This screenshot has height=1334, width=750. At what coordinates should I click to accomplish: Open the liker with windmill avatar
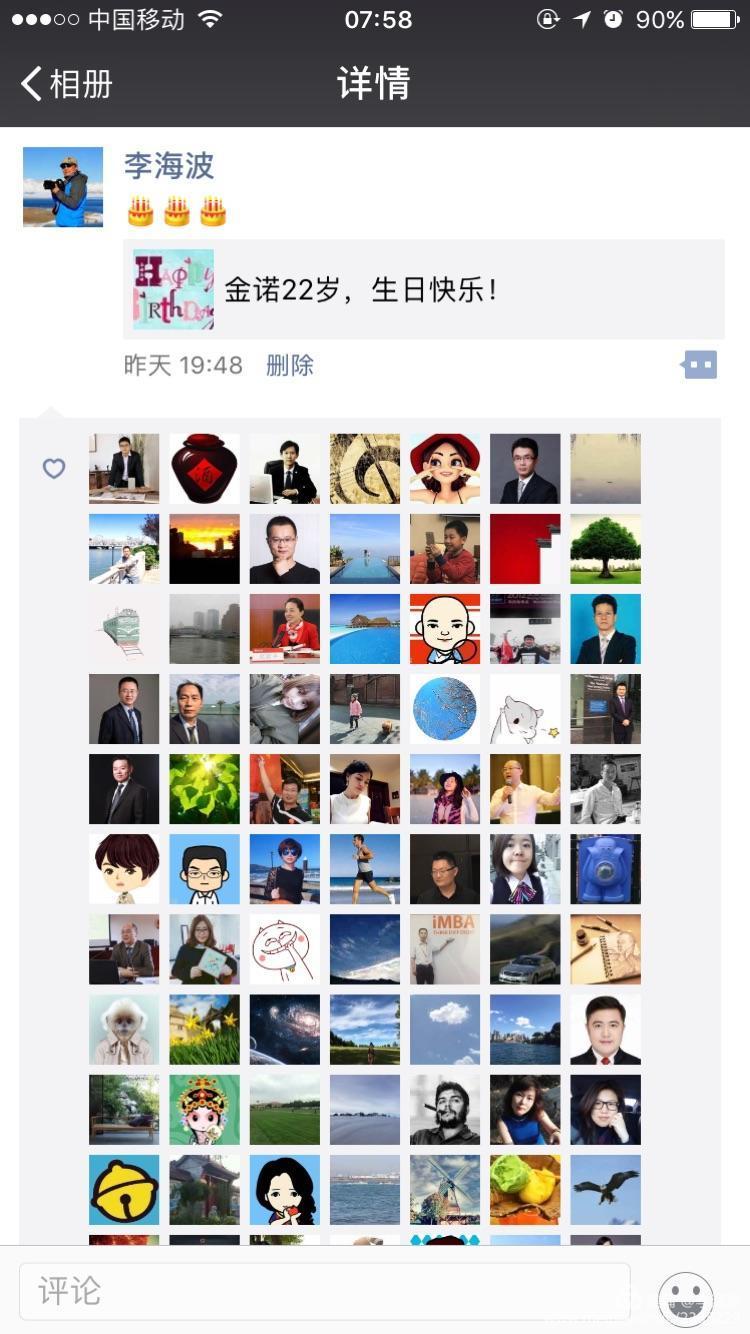coord(445,1189)
